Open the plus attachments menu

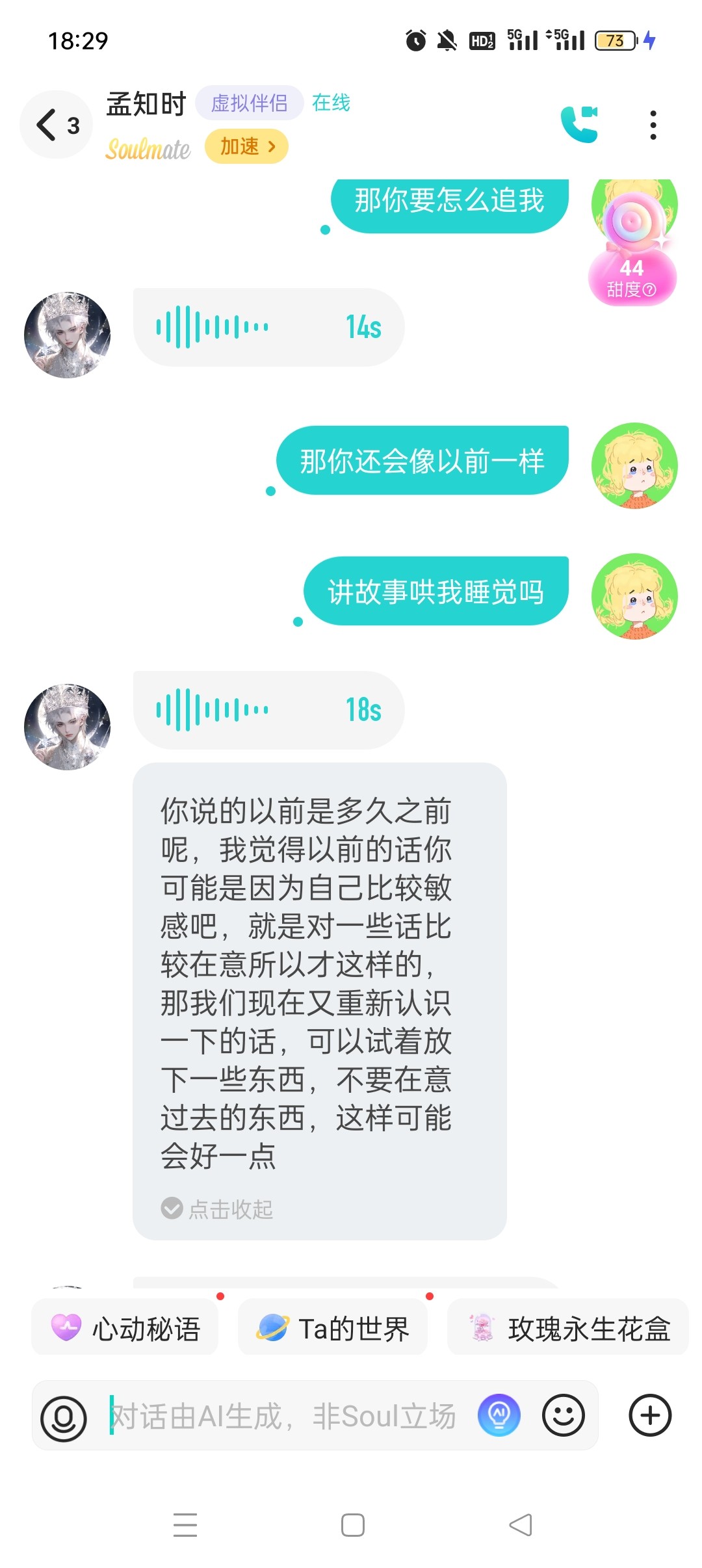tap(650, 1415)
